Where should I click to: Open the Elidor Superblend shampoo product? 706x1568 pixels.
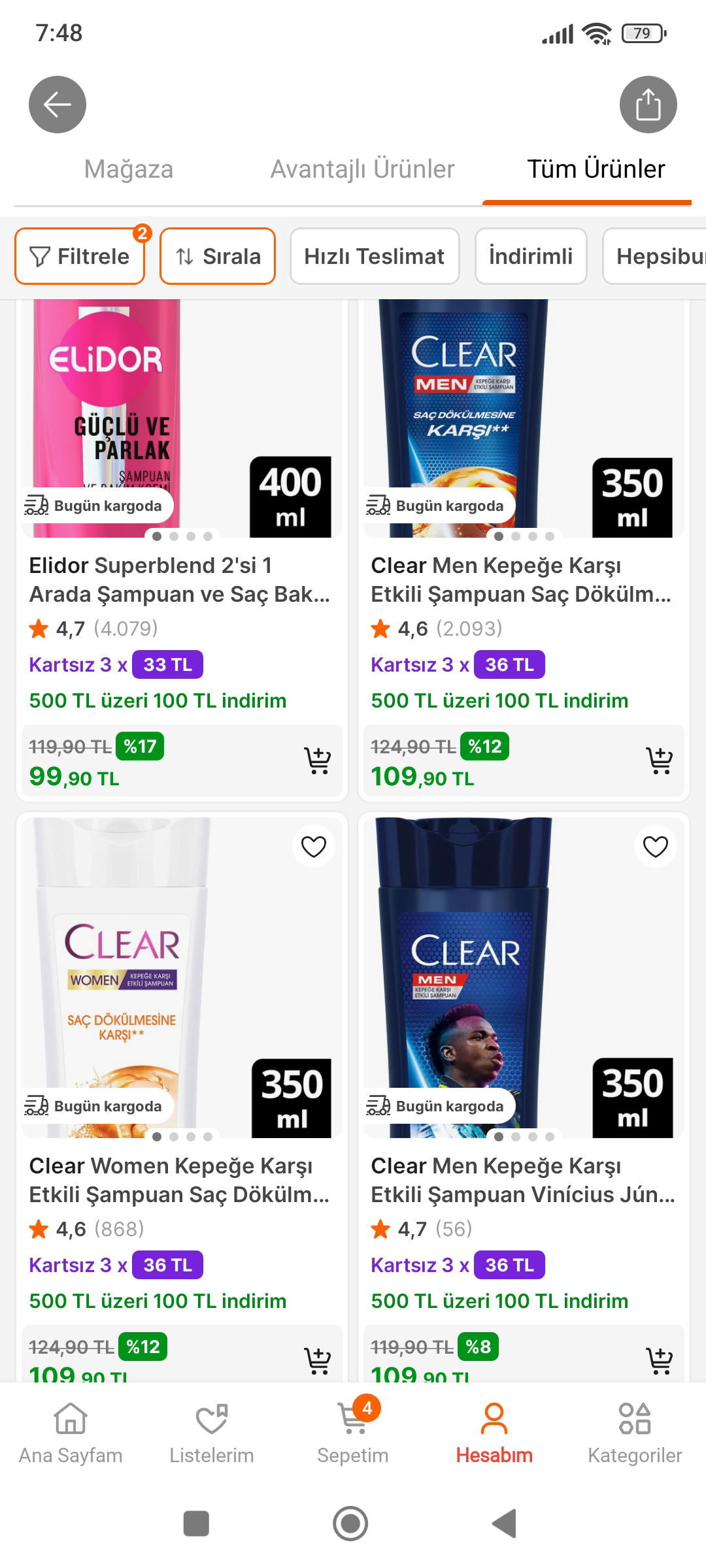coord(180,580)
